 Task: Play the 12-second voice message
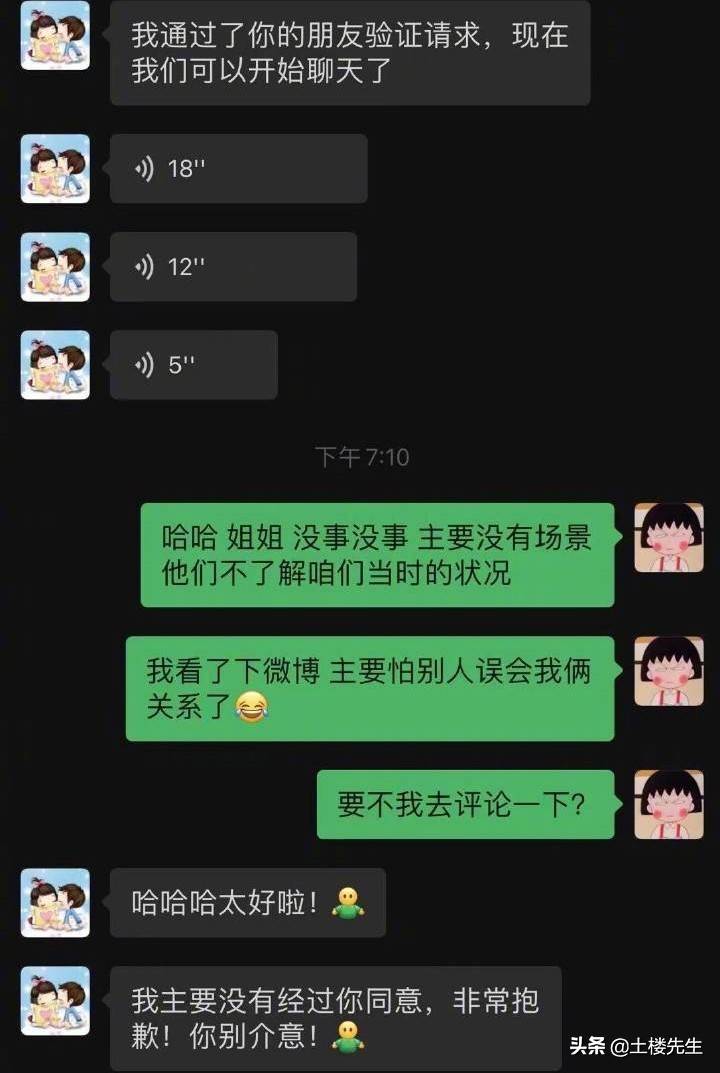point(233,267)
